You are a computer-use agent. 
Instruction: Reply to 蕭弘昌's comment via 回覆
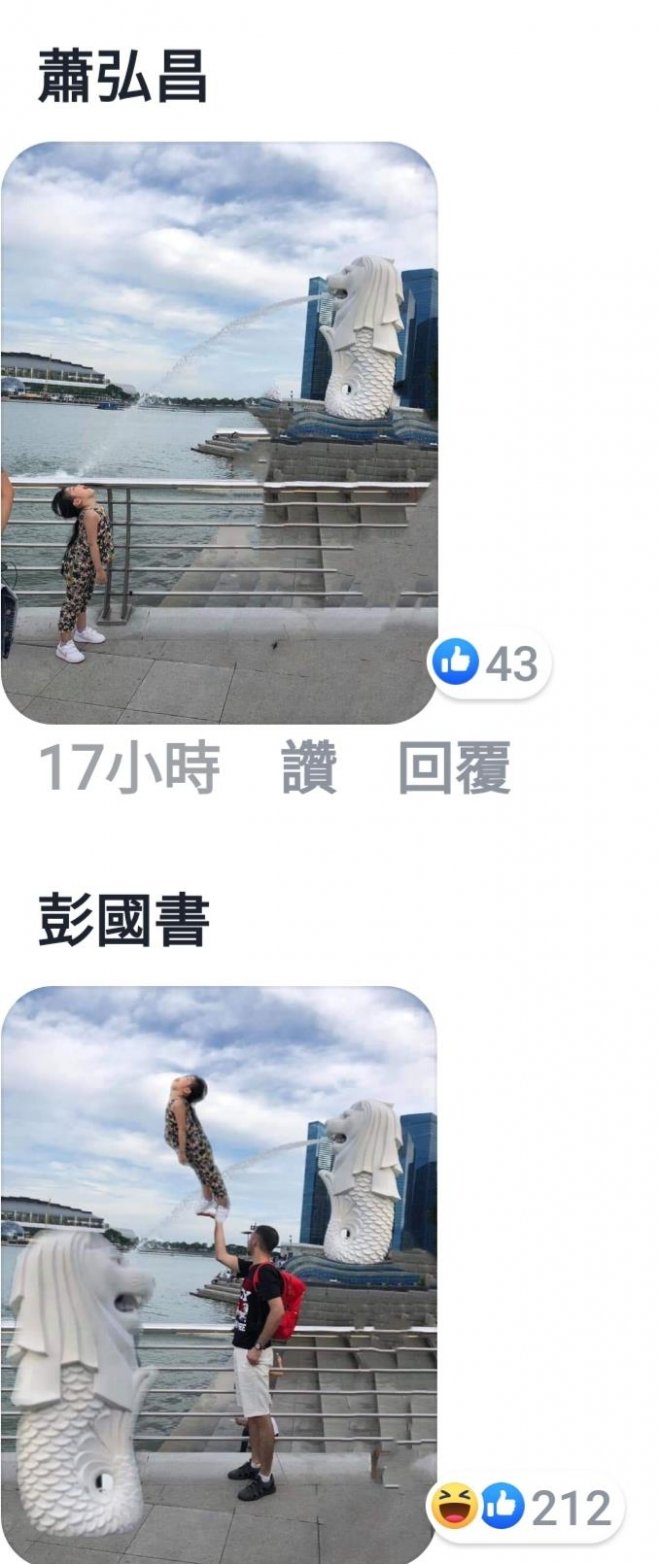[454, 768]
